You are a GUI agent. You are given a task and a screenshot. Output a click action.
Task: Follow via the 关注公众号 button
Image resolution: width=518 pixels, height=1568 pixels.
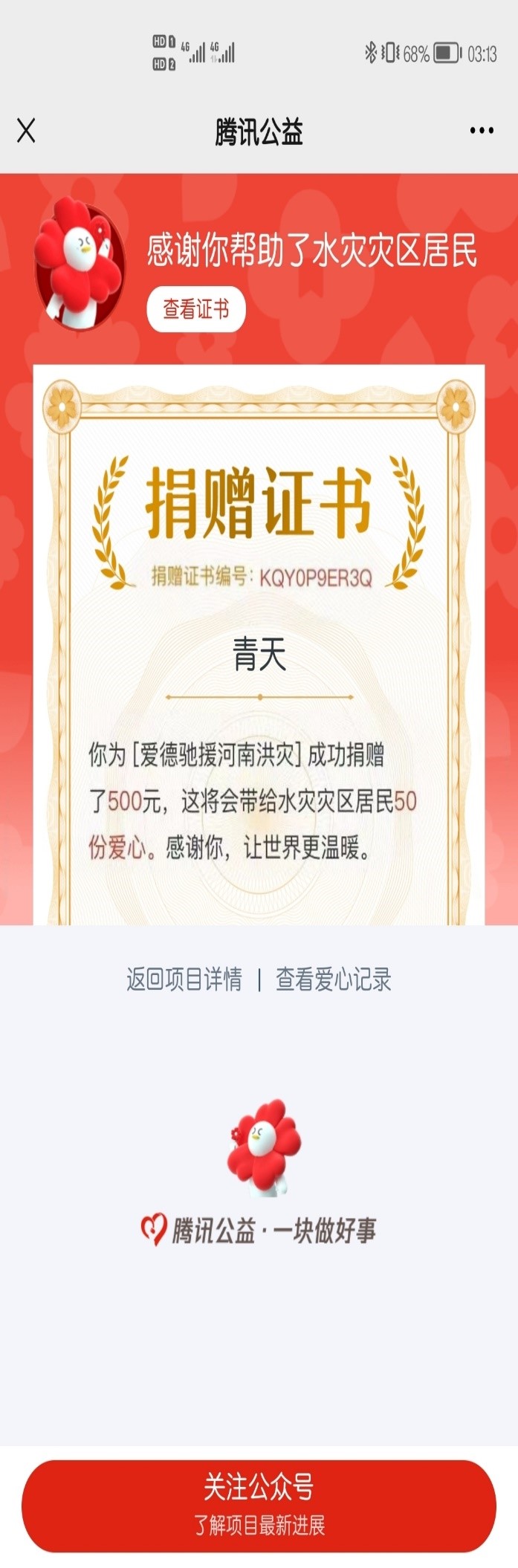259,1505
